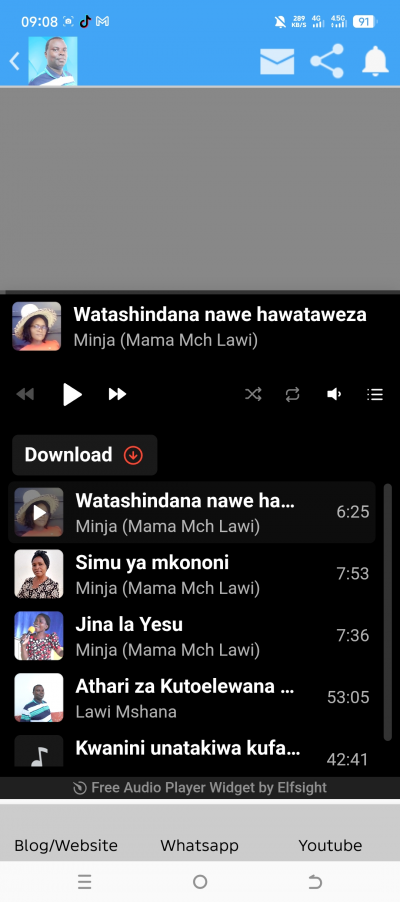Viewport: 400px width, 902px height.
Task: Download the current song
Action: tap(85, 455)
